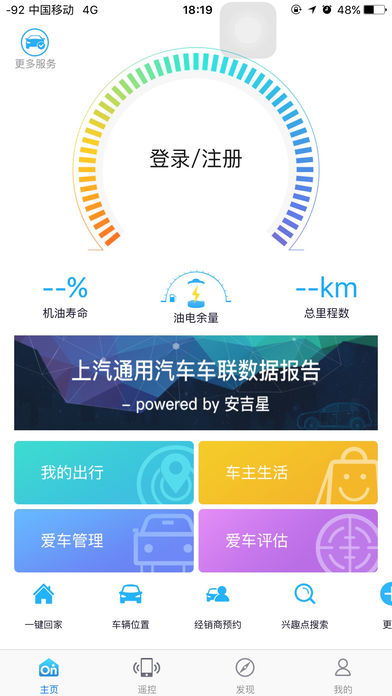Open the 我的出行 card

pyautogui.click(x=104, y=472)
